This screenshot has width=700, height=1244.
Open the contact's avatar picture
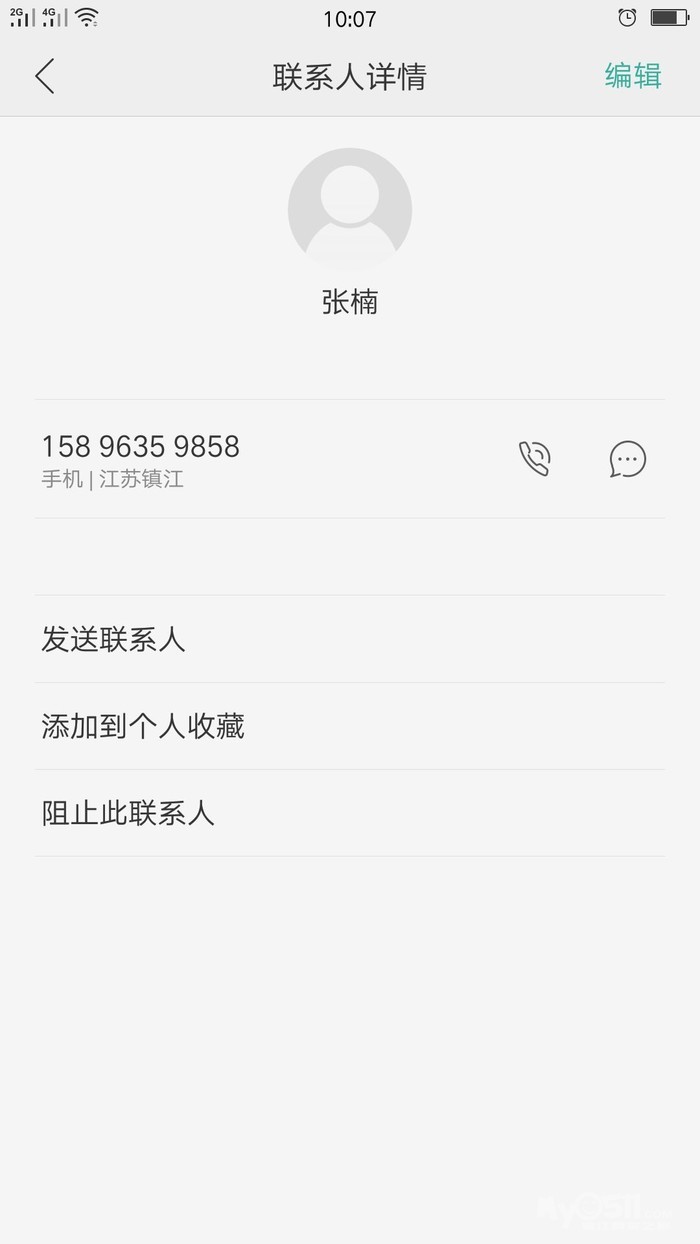(x=350, y=209)
